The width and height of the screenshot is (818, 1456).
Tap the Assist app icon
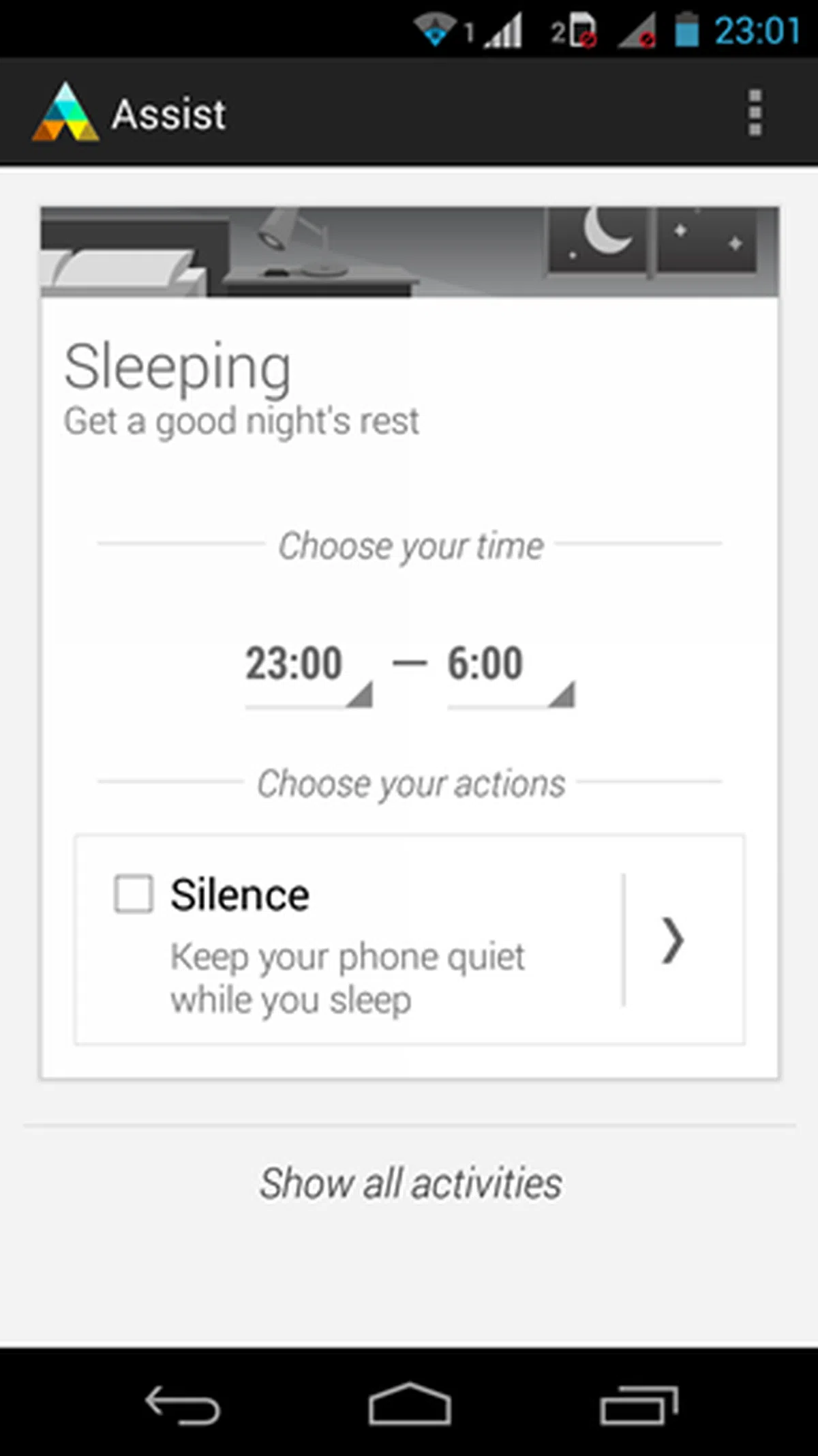pyautogui.click(x=65, y=113)
